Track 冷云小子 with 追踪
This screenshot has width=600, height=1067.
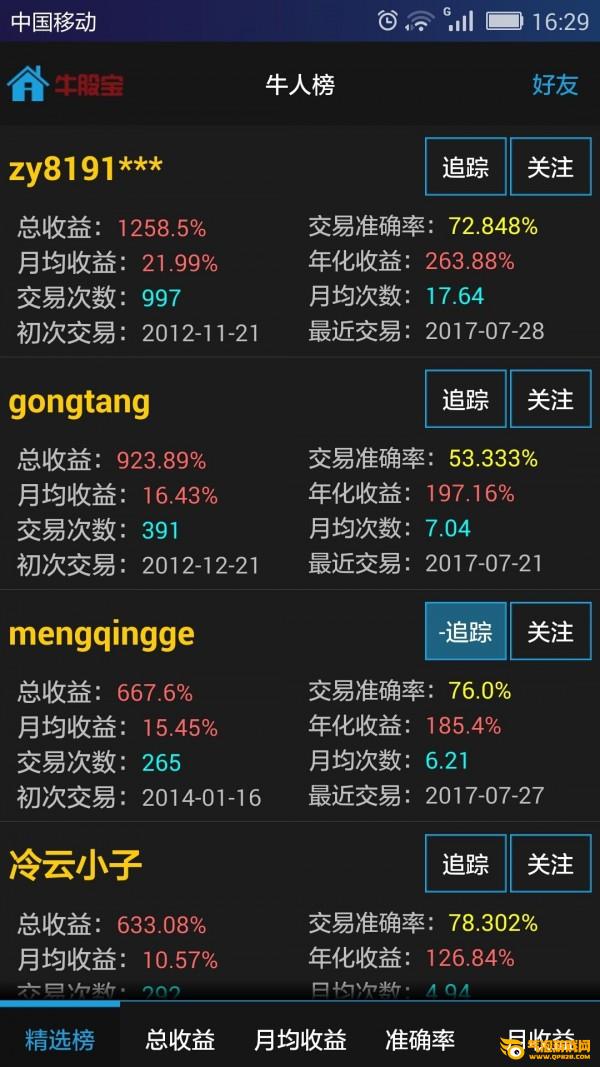465,863
